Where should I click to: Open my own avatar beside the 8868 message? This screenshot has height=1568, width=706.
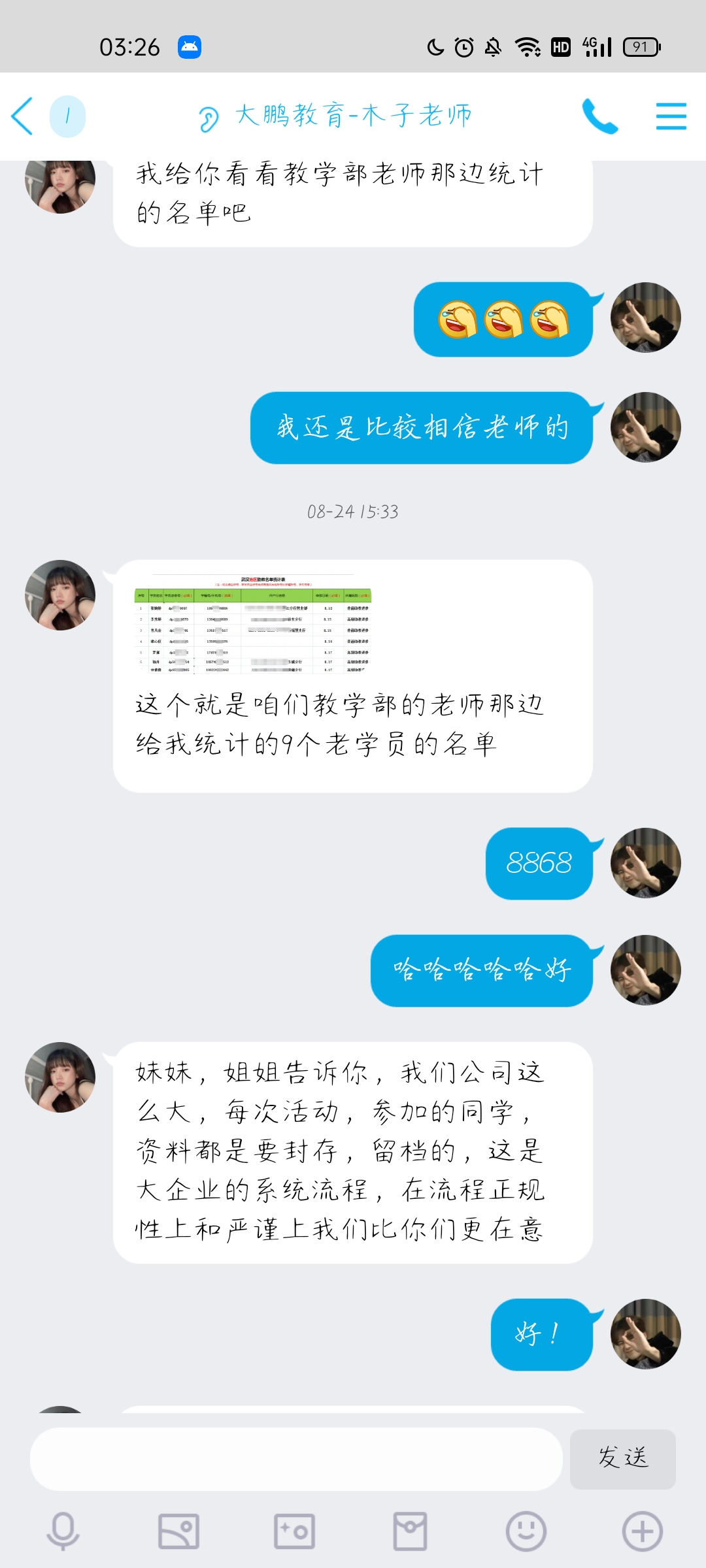(x=646, y=863)
